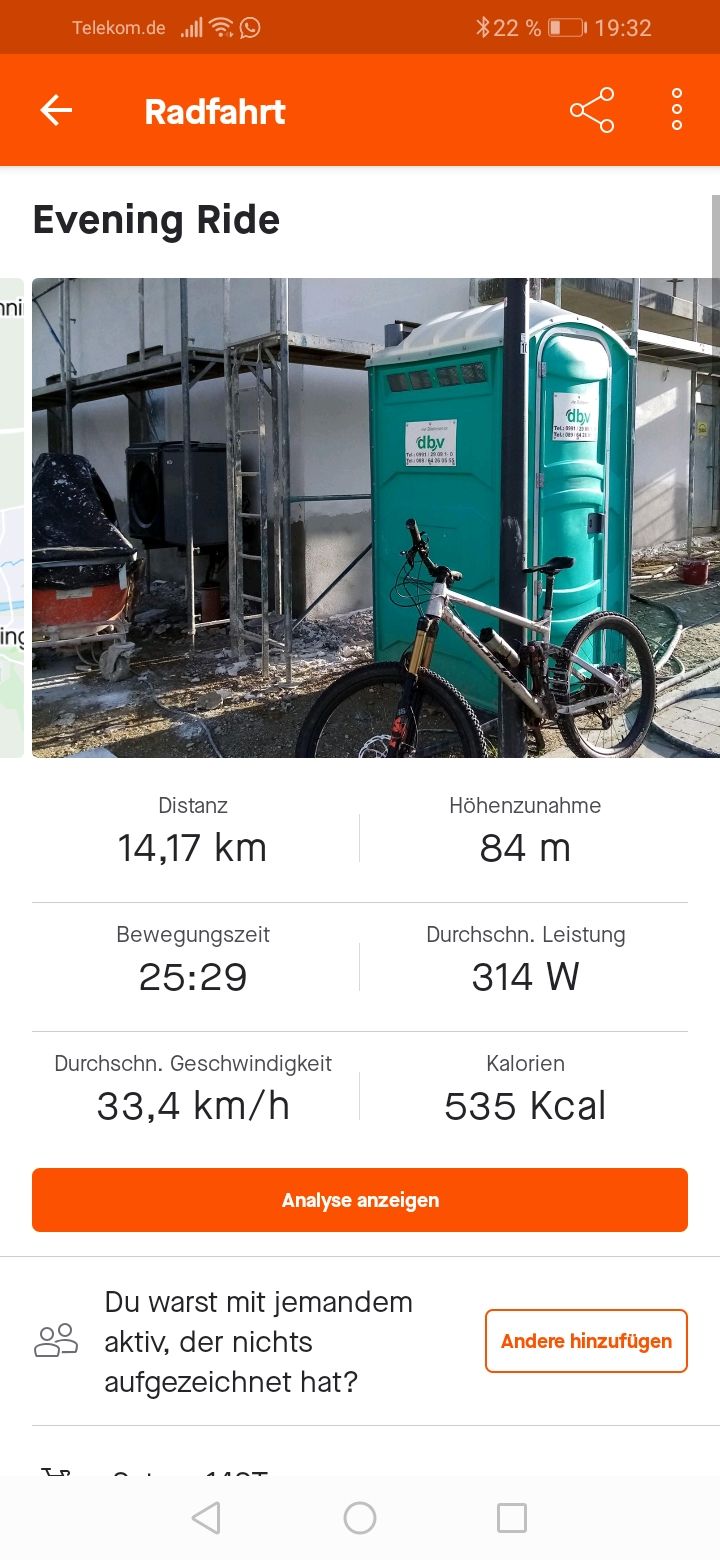The width and height of the screenshot is (720, 1560).
Task: Open the bike photo at the toilet cabin
Action: tap(376, 517)
